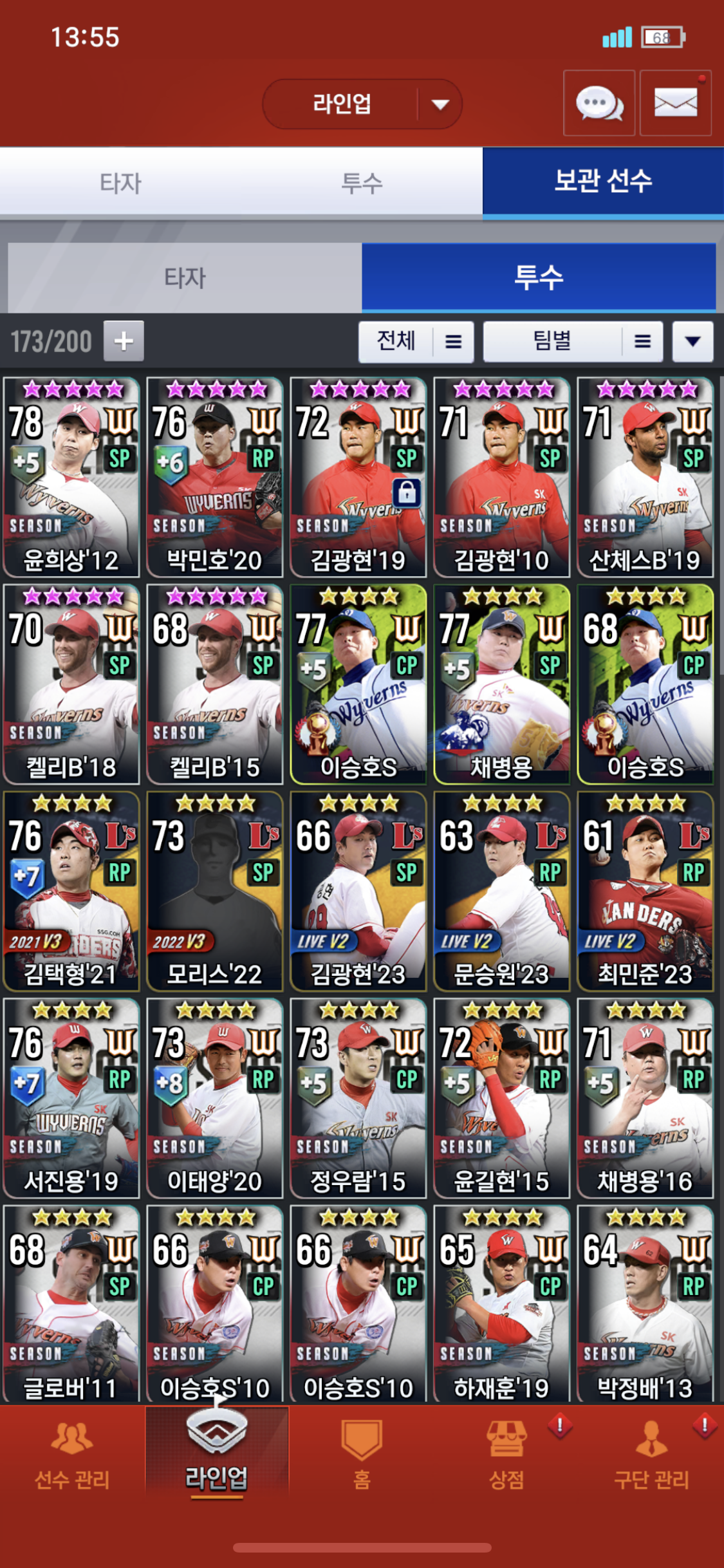
Task: Open the 윤희상'12 player card
Action: pyautogui.click(x=71, y=477)
